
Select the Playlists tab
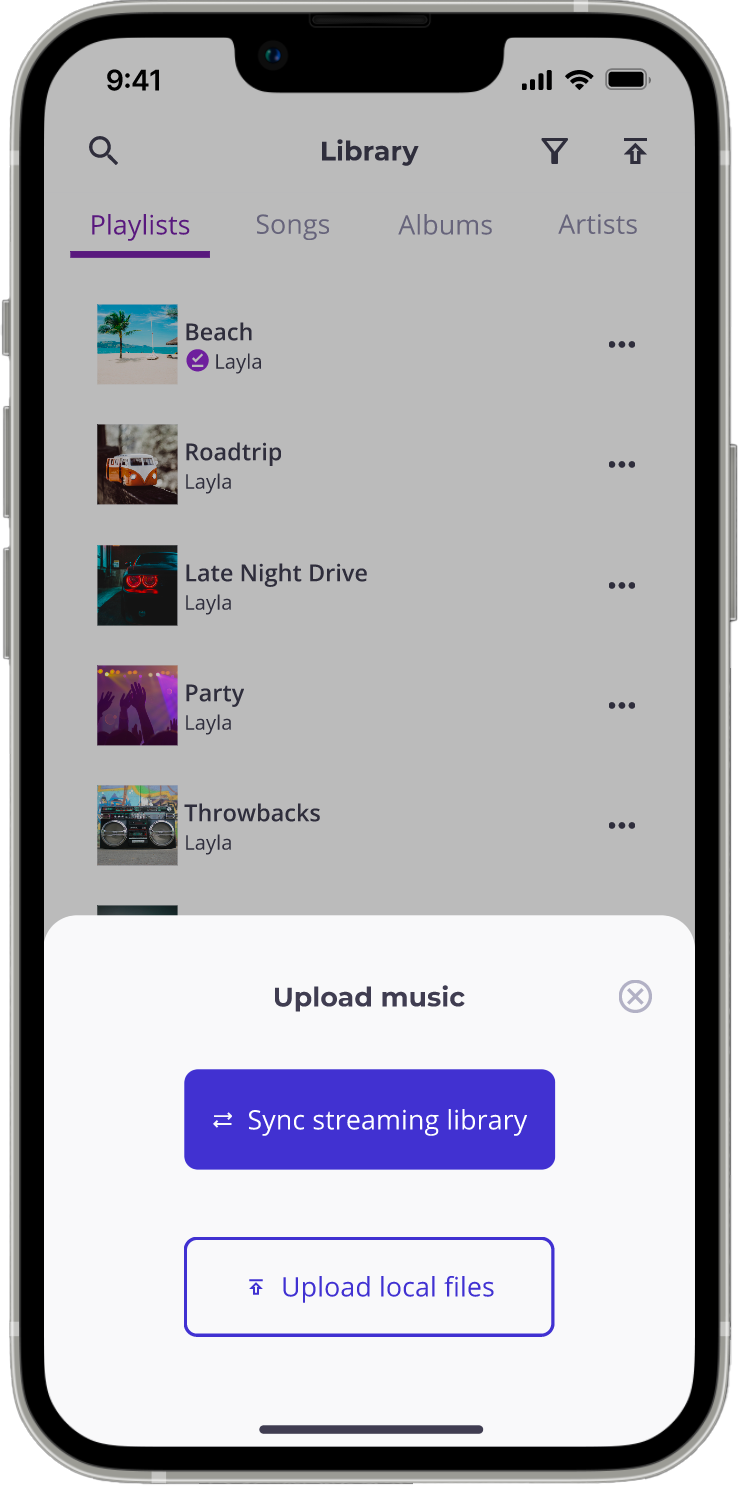pos(140,226)
